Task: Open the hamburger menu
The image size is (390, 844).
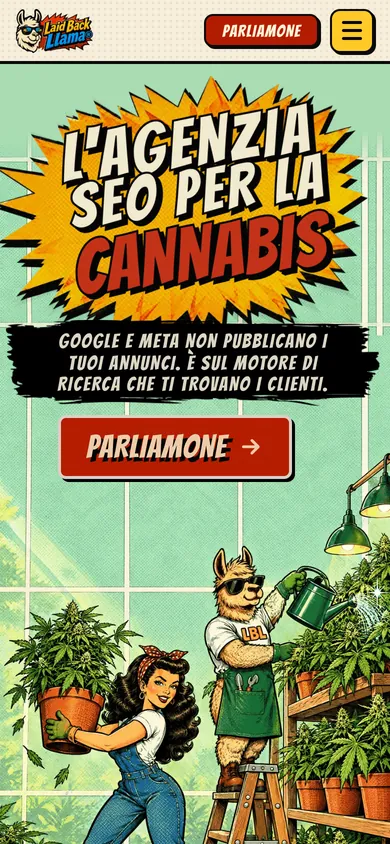Action: point(352,31)
